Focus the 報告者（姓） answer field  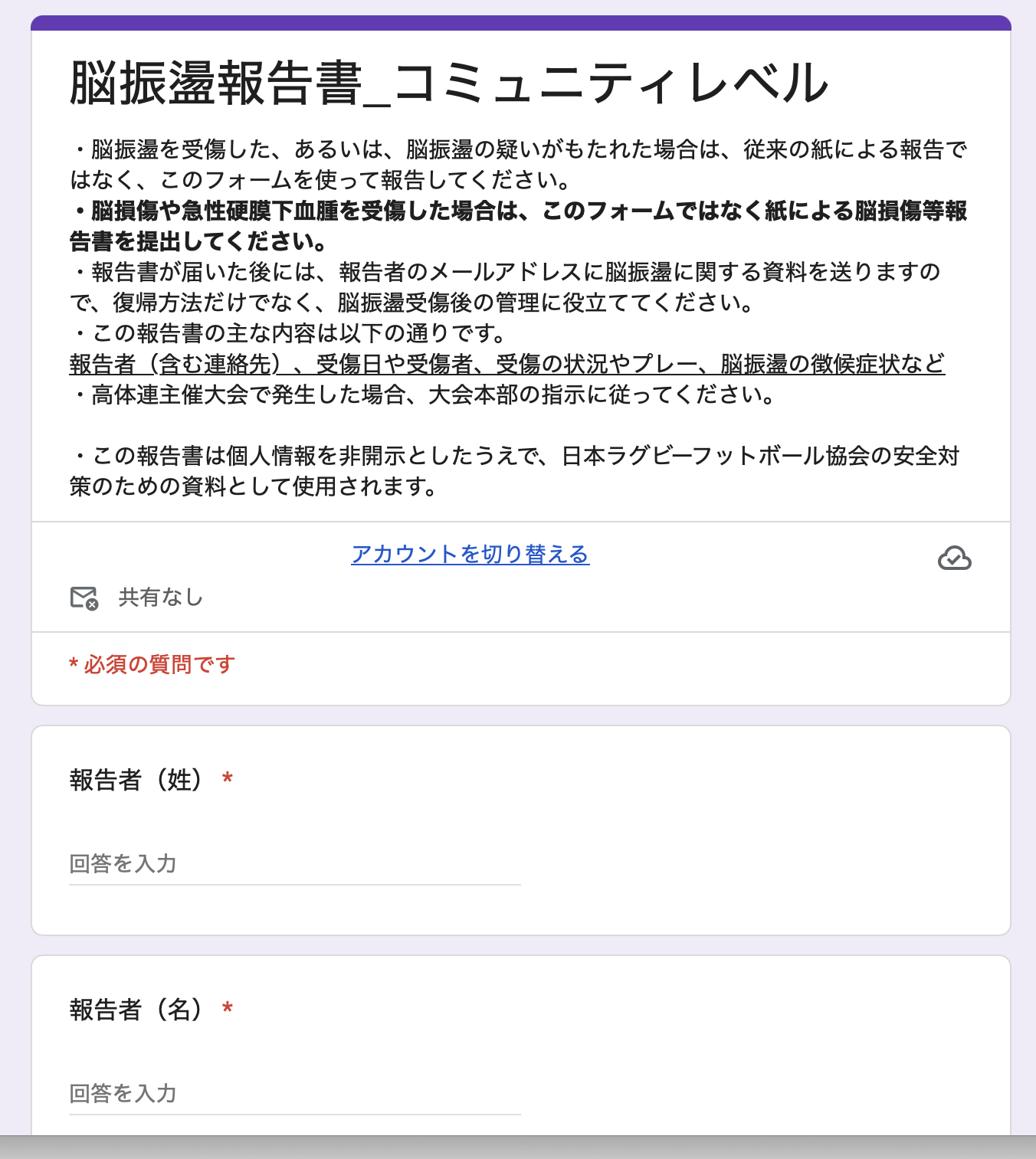[x=294, y=864]
